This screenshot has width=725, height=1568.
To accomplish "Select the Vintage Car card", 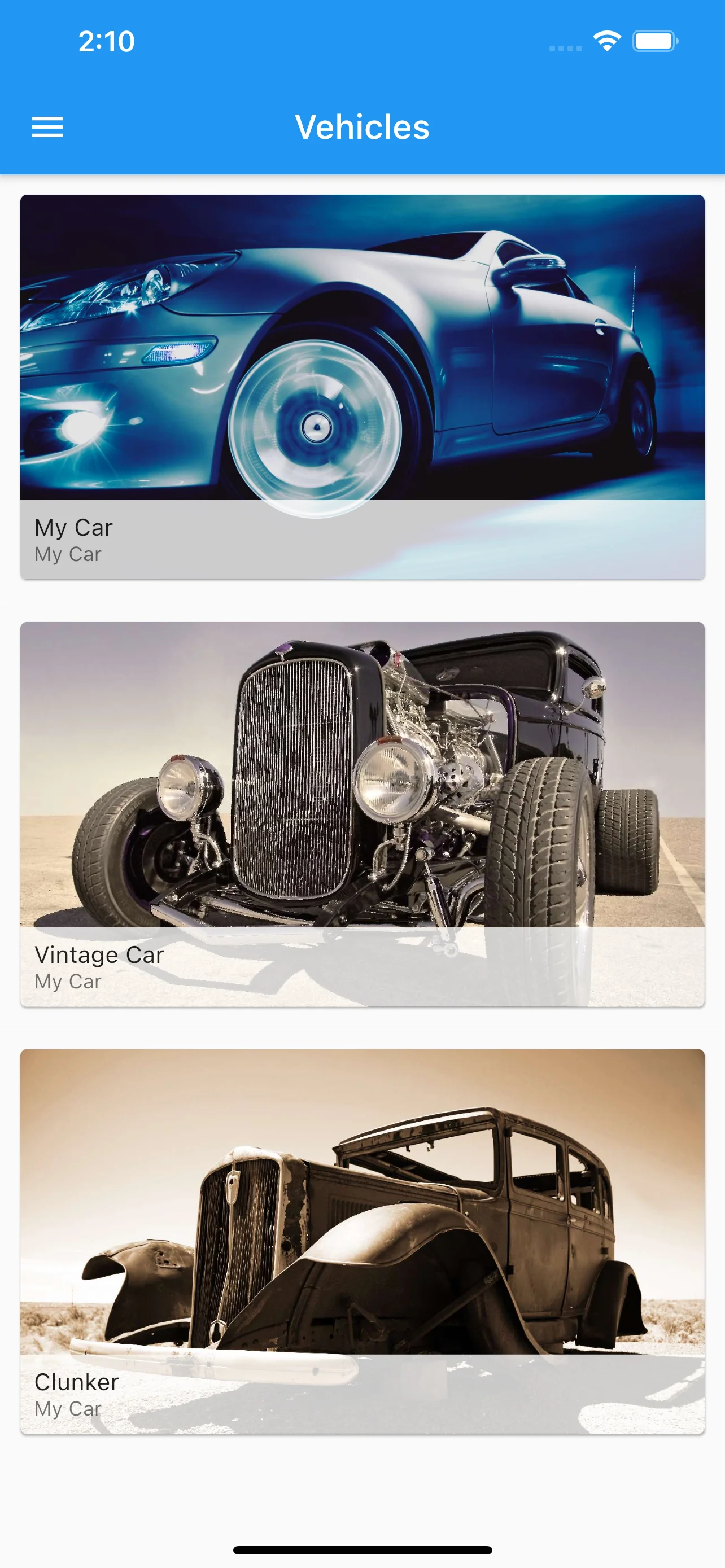I will tap(362, 813).
